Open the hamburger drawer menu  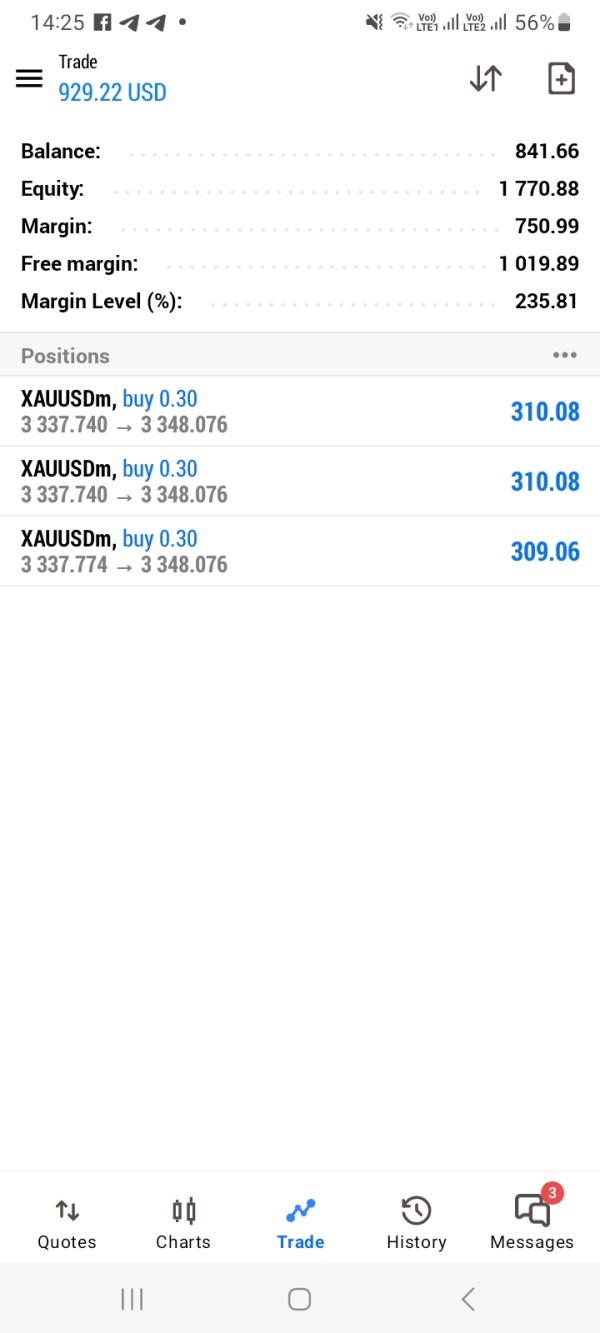click(x=29, y=78)
